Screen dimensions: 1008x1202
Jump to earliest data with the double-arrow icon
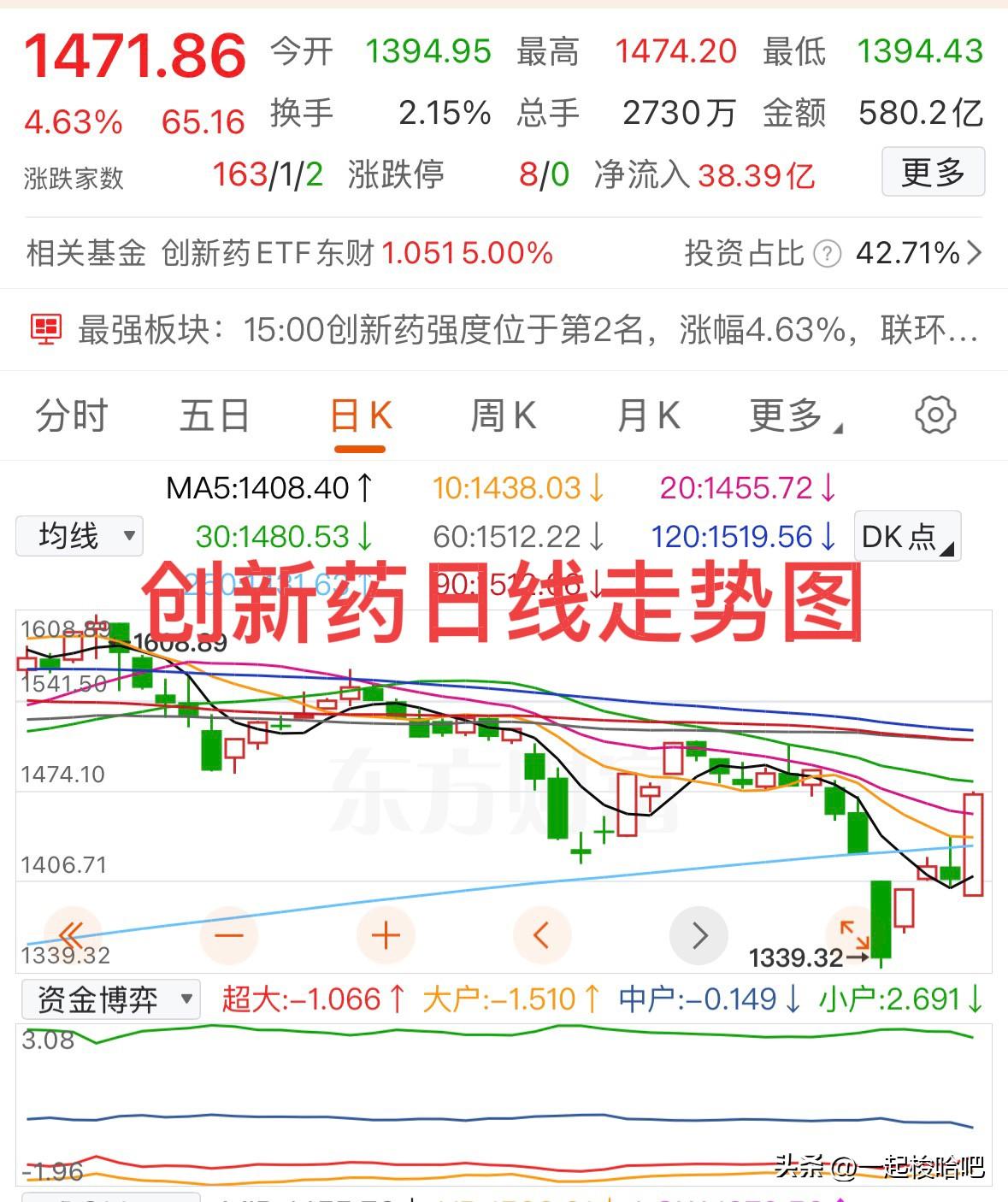pyautogui.click(x=74, y=935)
